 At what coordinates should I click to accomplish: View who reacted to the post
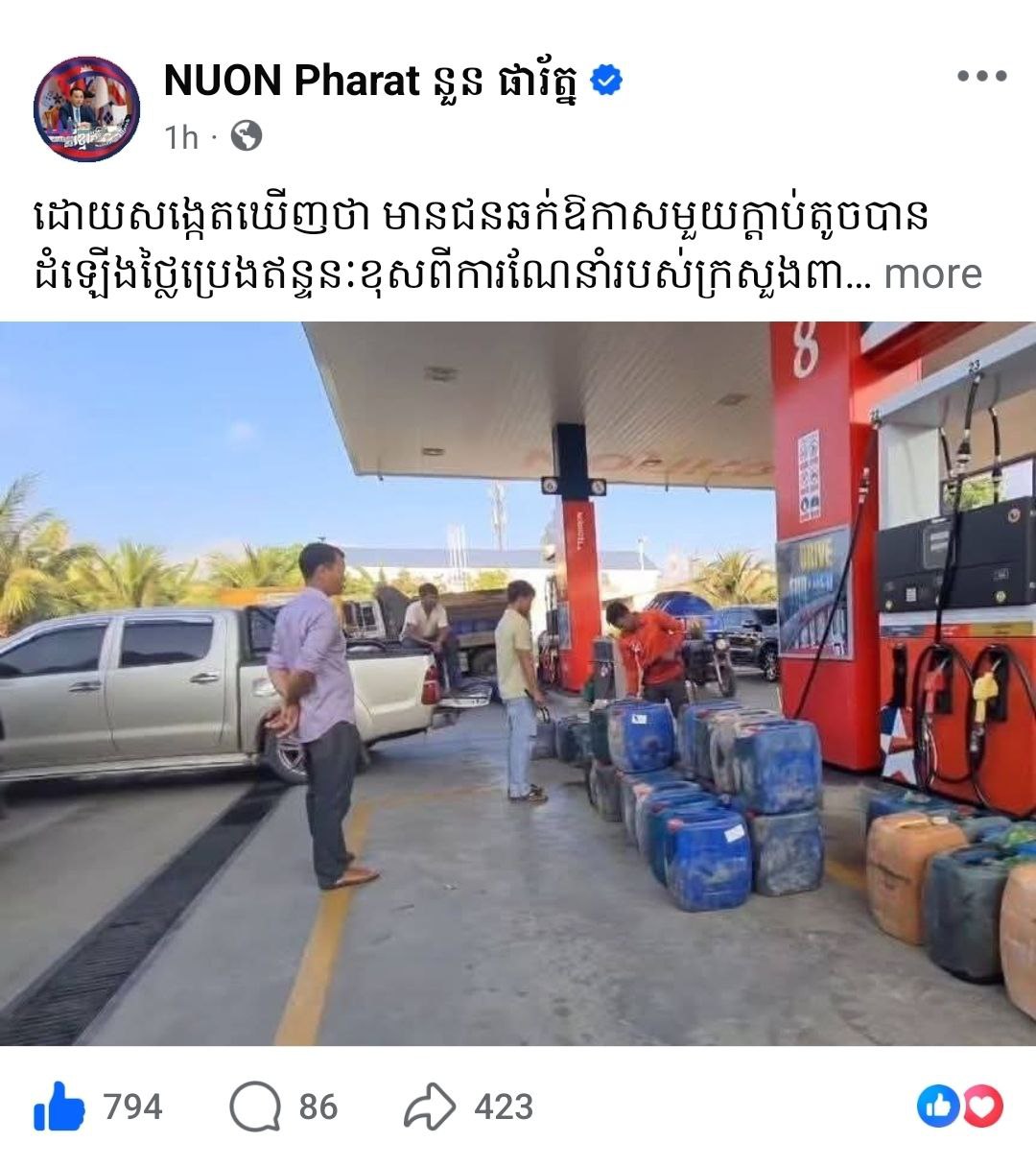(x=959, y=1107)
